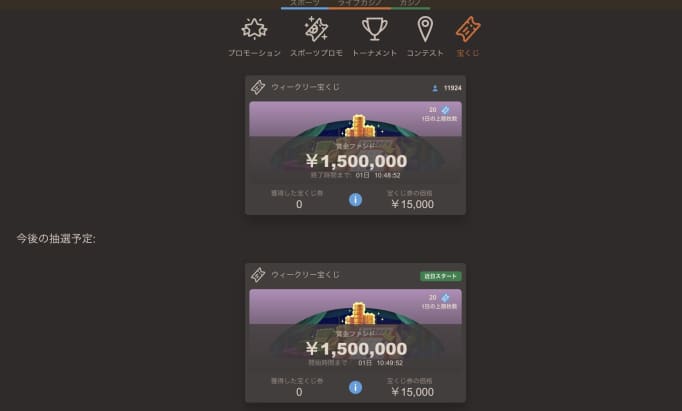Open the トーナメント tab

374,37
